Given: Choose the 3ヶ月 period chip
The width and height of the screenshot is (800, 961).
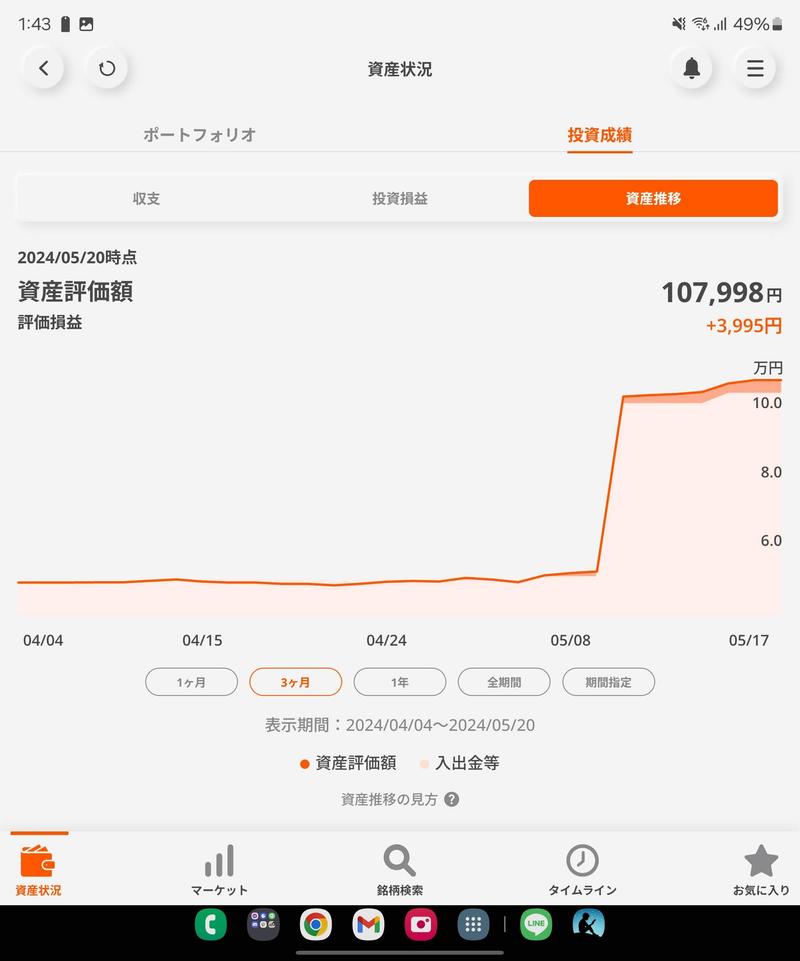Looking at the screenshot, I should (x=295, y=682).
